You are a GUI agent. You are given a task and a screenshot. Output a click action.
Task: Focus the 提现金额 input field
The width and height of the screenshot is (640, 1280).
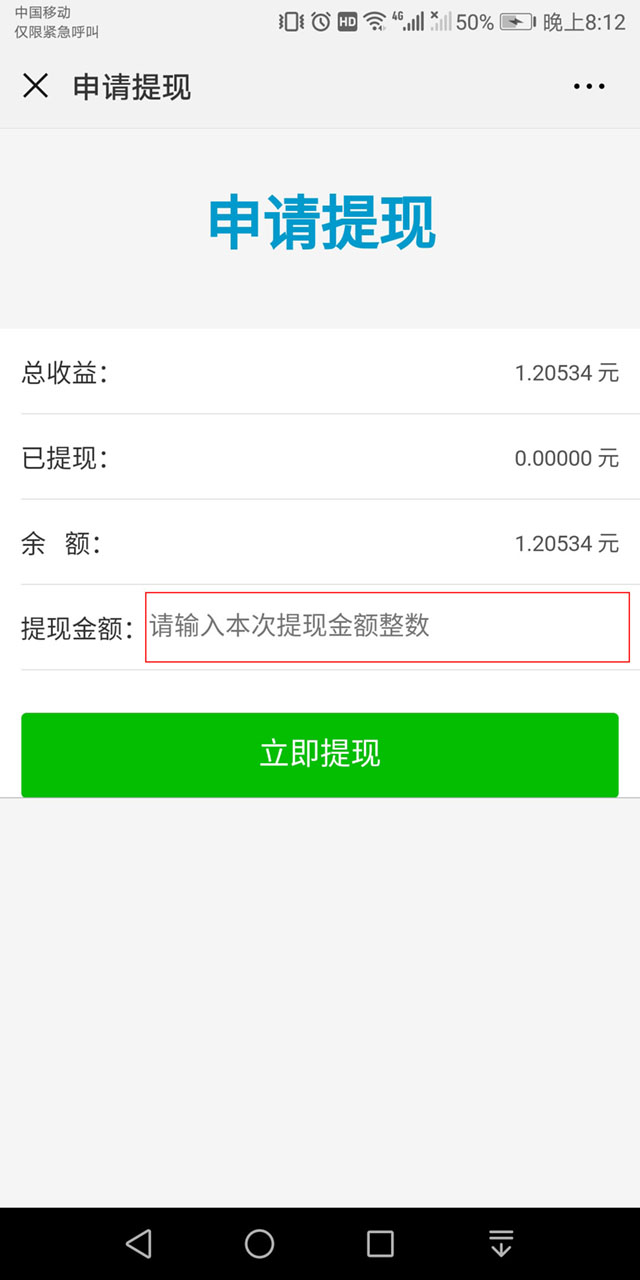[387, 627]
